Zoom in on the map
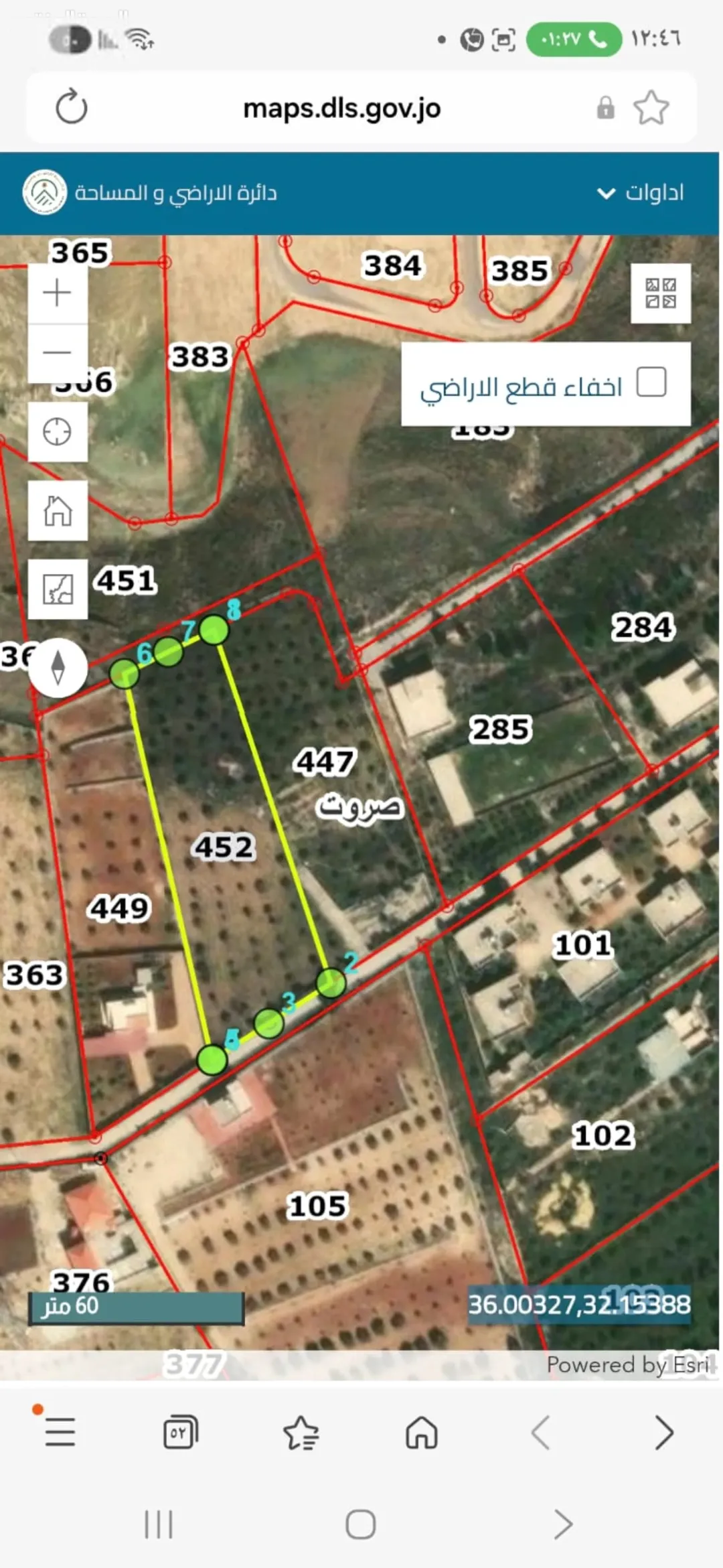 (x=58, y=293)
